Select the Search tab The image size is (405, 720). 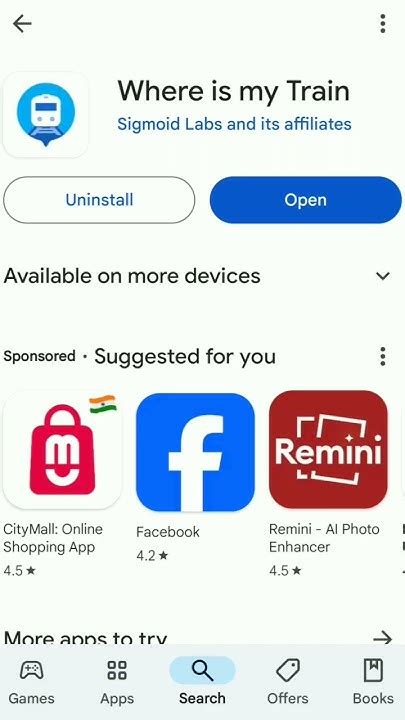(202, 682)
